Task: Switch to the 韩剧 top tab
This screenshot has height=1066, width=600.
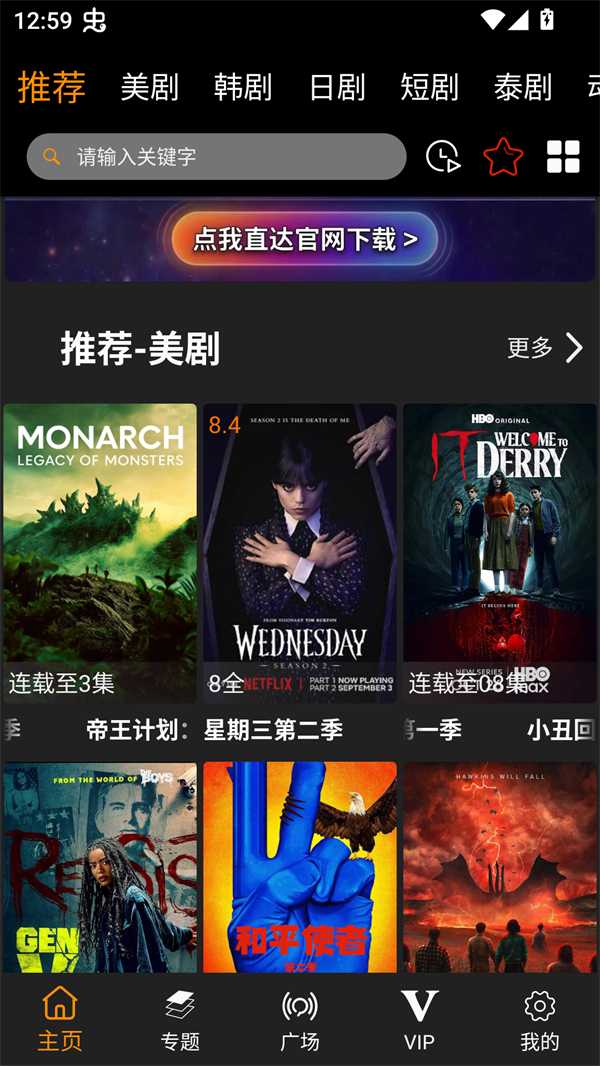Action: 243,88
